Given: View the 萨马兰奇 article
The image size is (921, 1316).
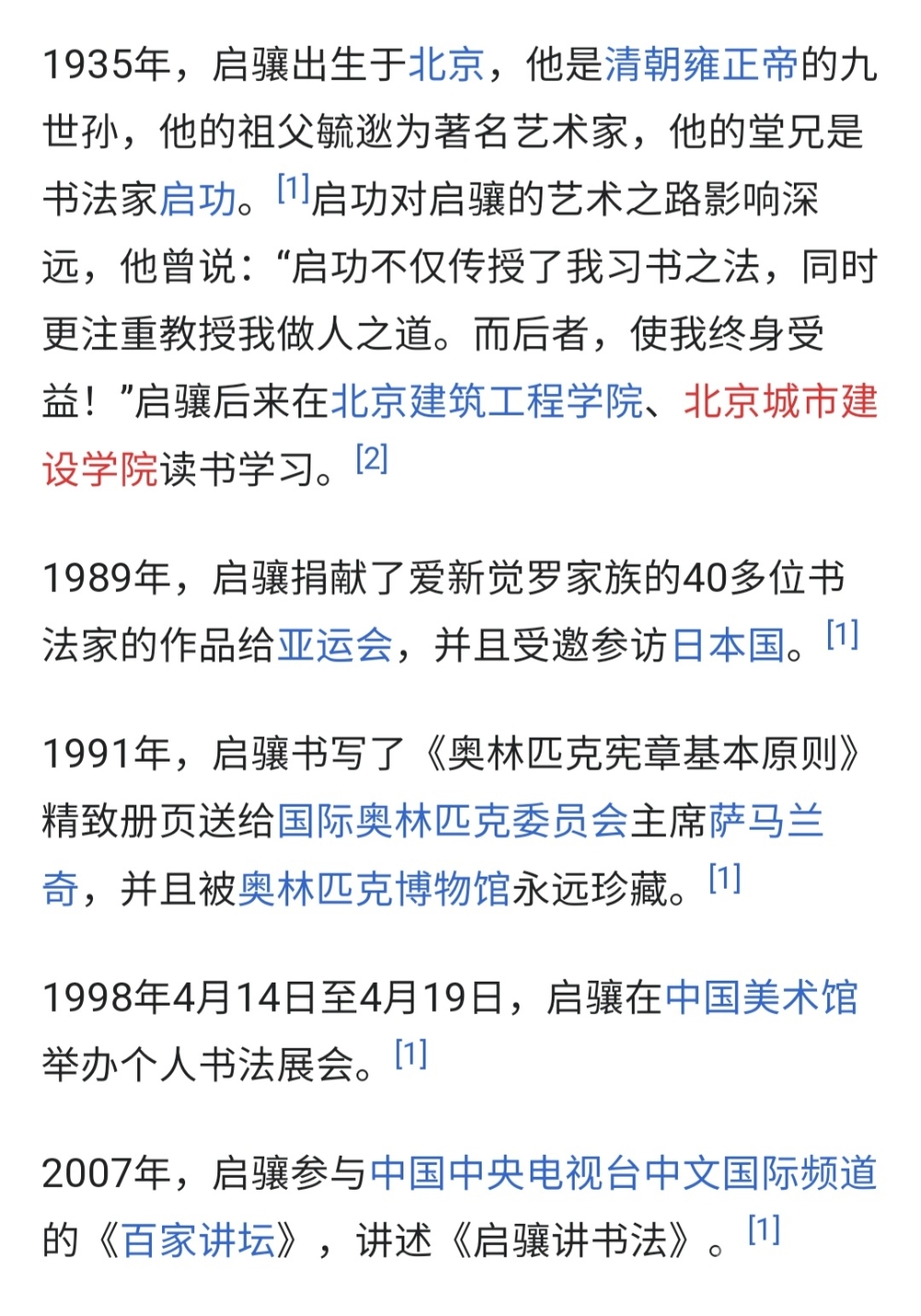Looking at the screenshot, I should (x=766, y=821).
